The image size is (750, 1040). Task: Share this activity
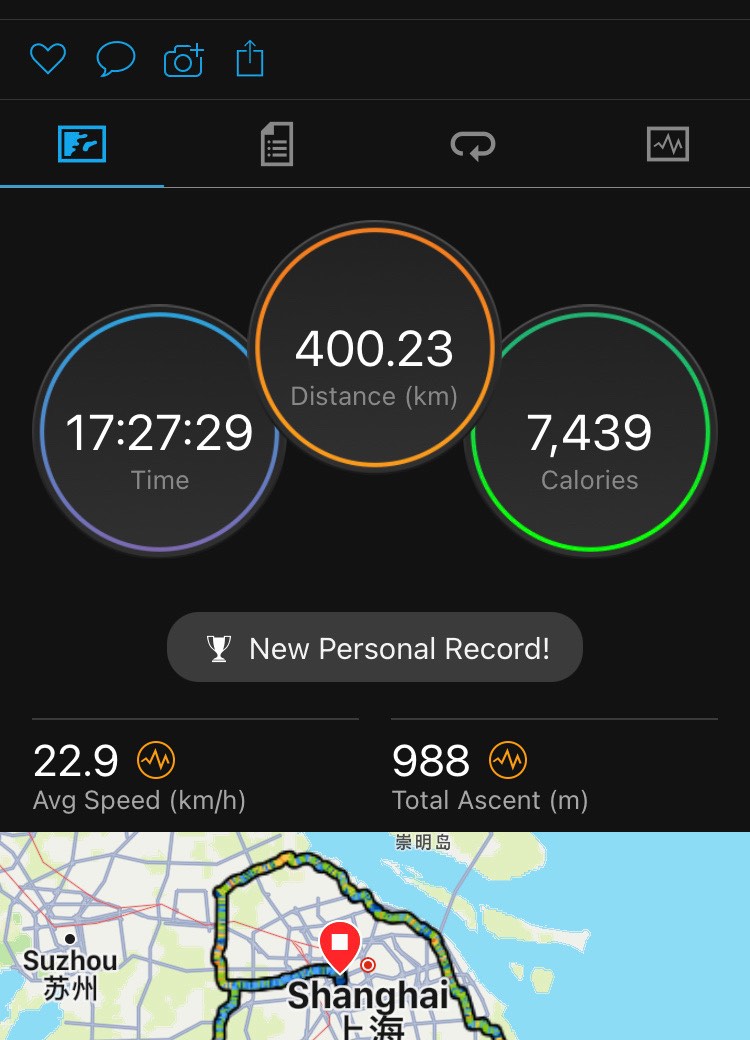pos(250,59)
